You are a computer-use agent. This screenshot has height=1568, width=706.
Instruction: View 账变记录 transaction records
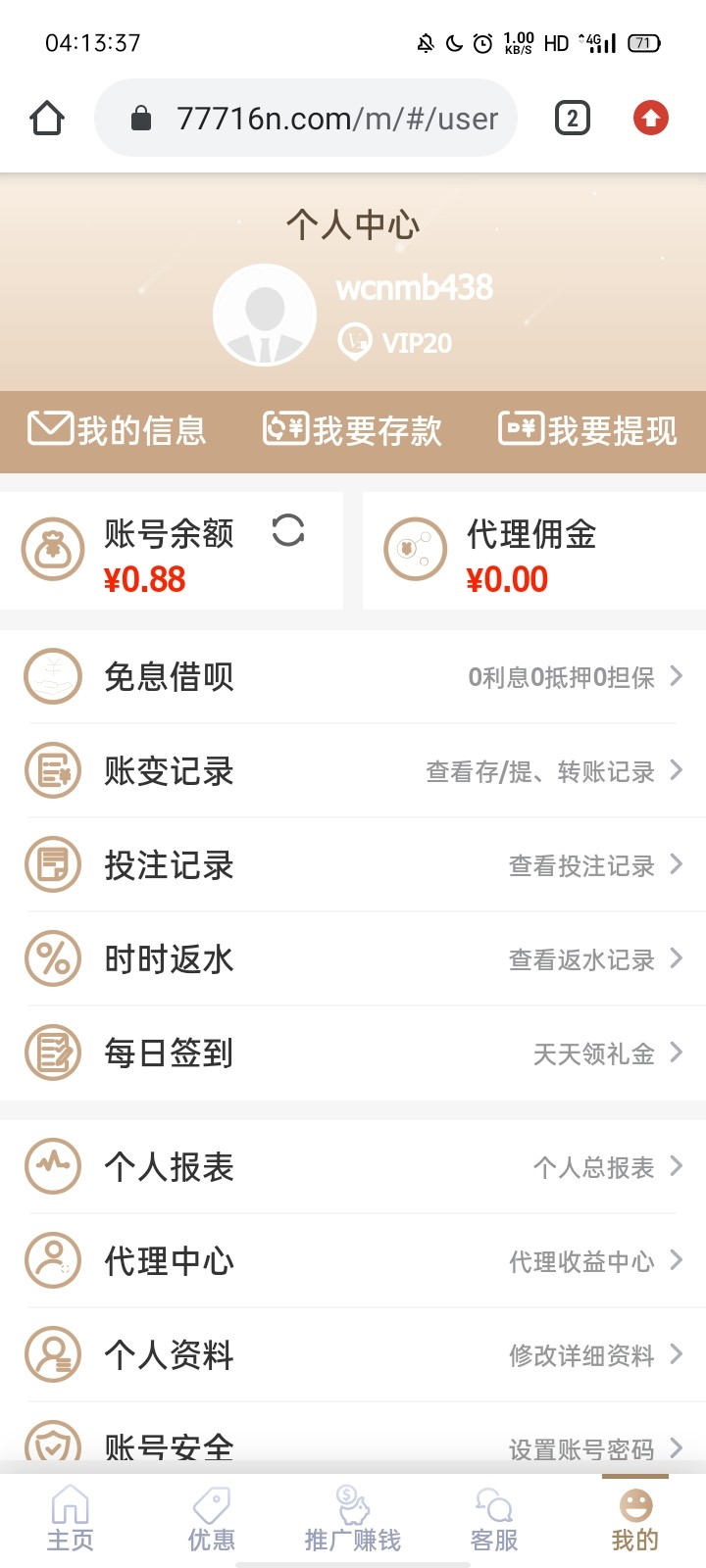click(353, 770)
